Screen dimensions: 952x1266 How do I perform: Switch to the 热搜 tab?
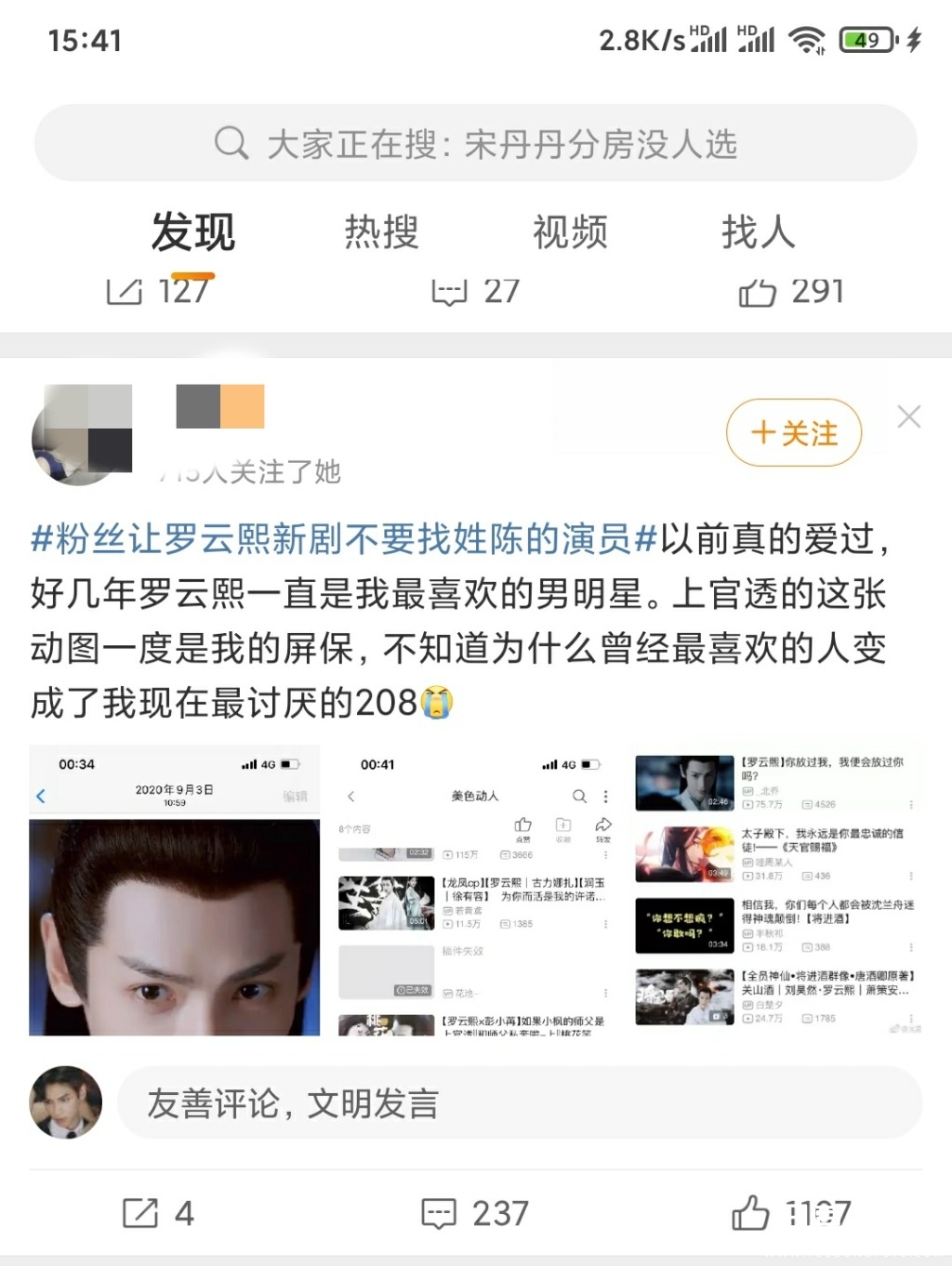tap(381, 232)
